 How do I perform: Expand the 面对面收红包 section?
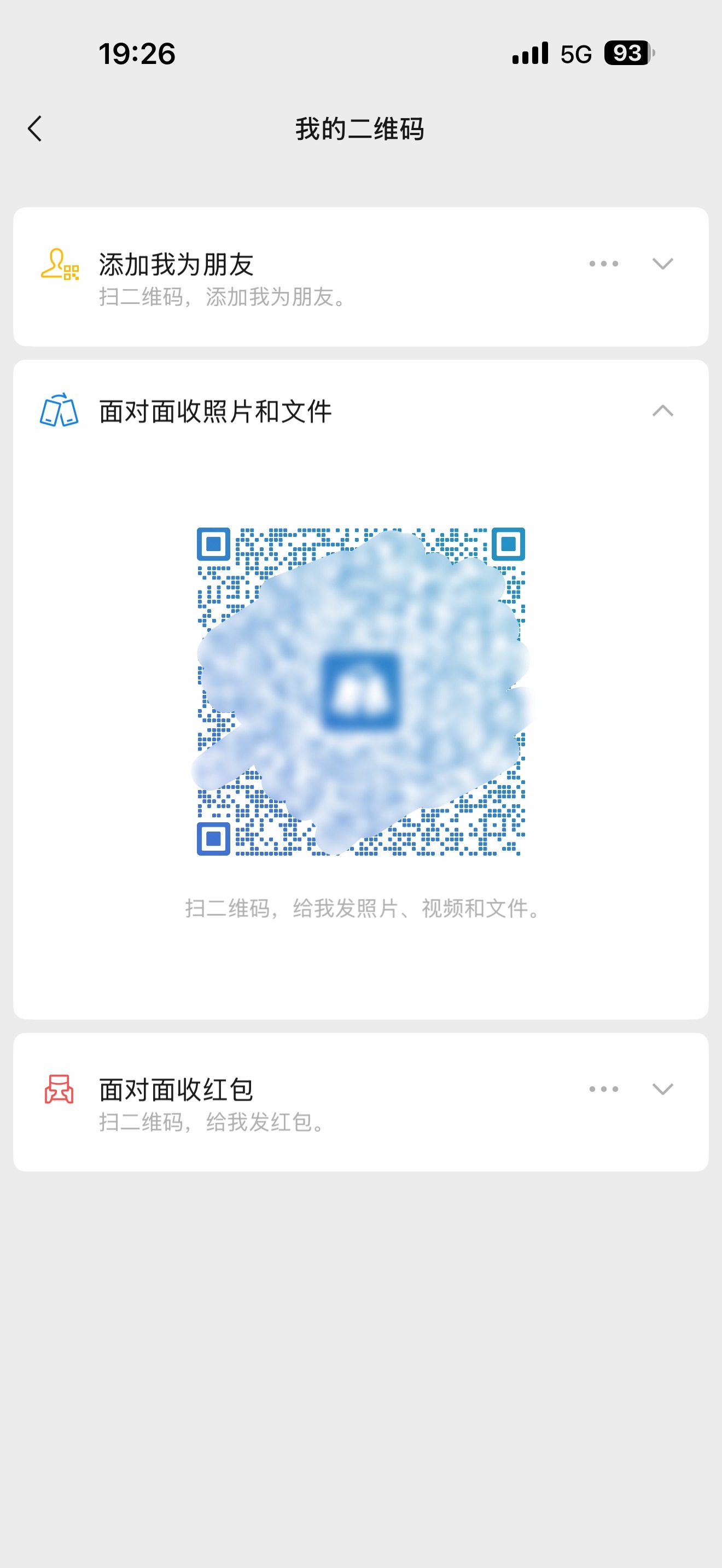pos(662,1089)
